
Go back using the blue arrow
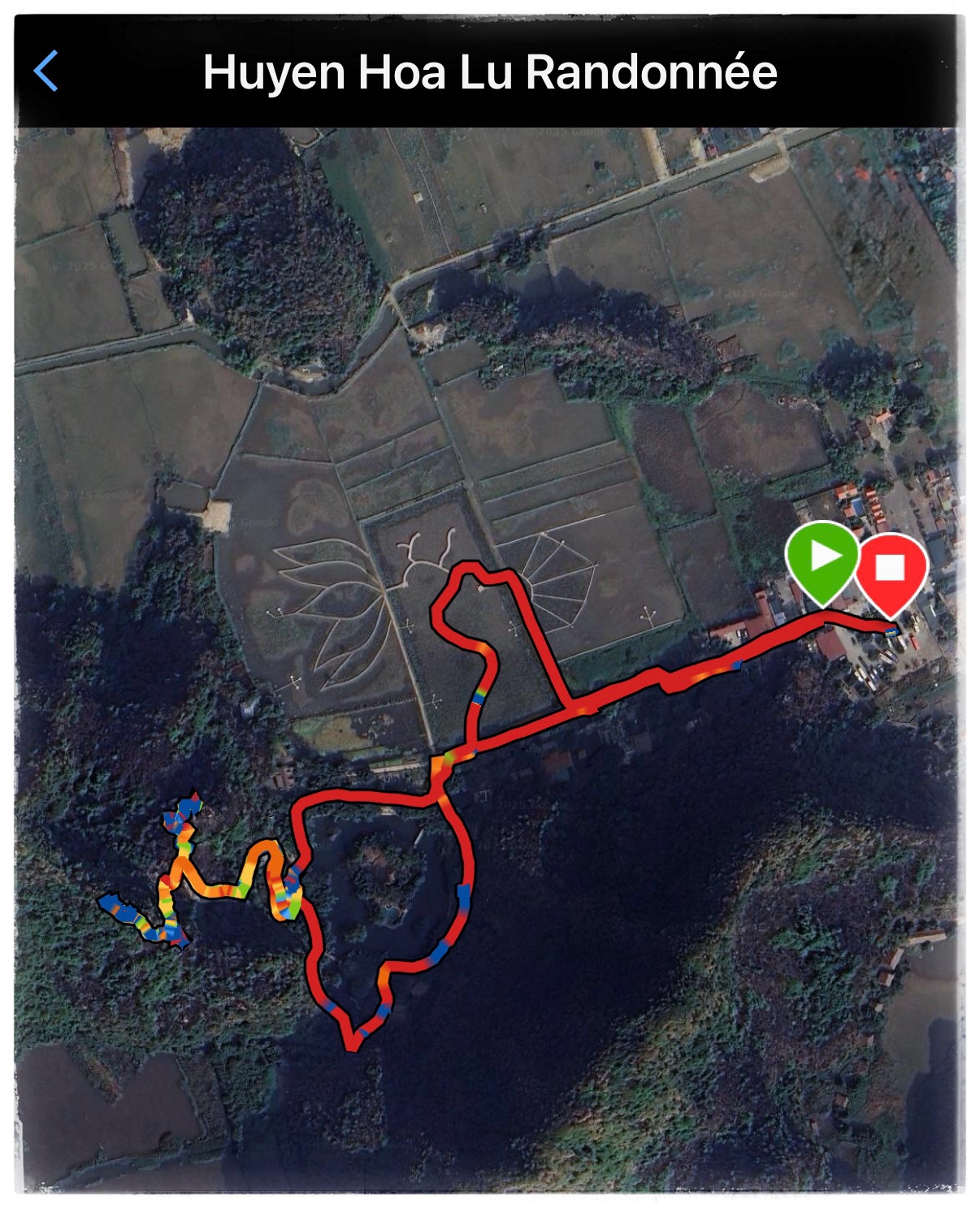click(x=46, y=71)
